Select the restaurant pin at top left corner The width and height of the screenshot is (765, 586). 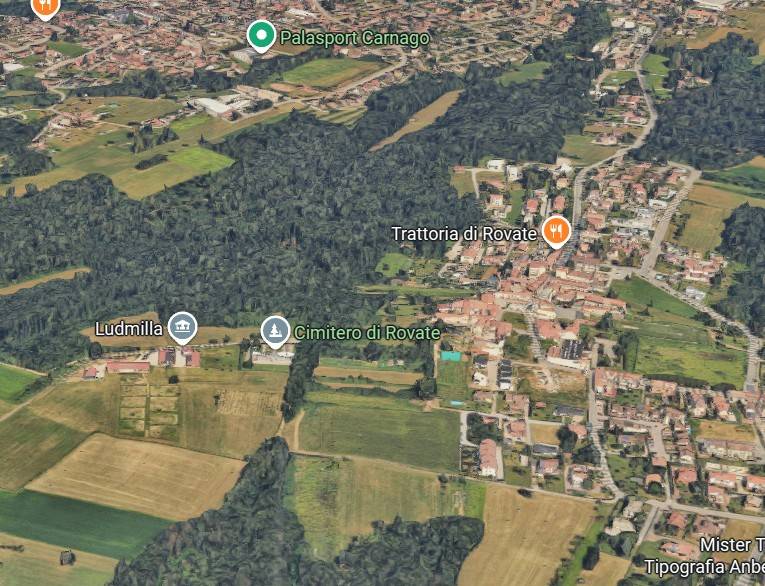pos(45,7)
